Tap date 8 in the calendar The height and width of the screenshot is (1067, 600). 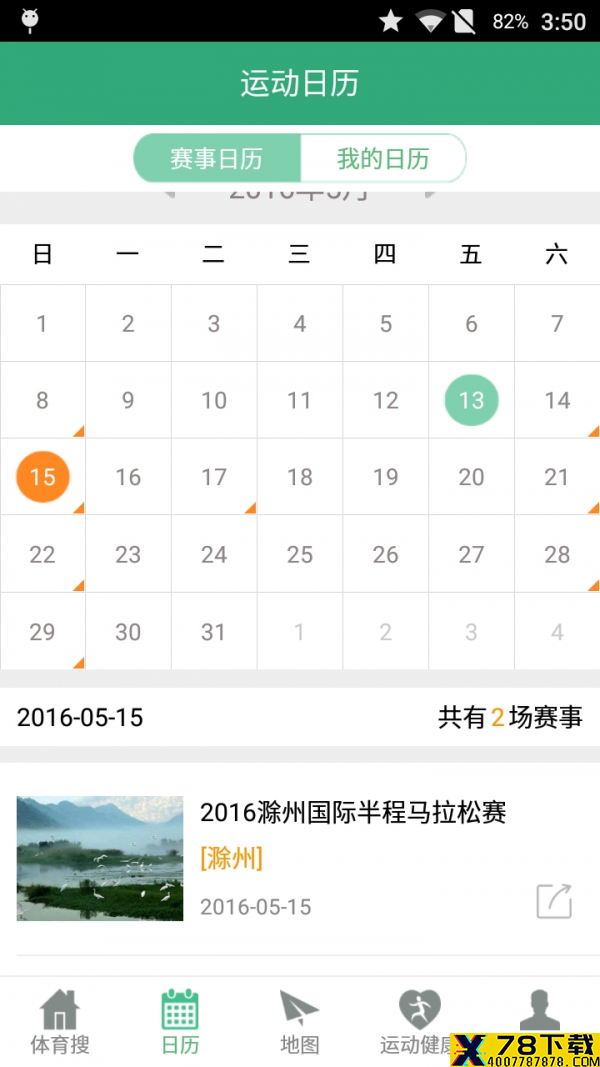tap(43, 400)
